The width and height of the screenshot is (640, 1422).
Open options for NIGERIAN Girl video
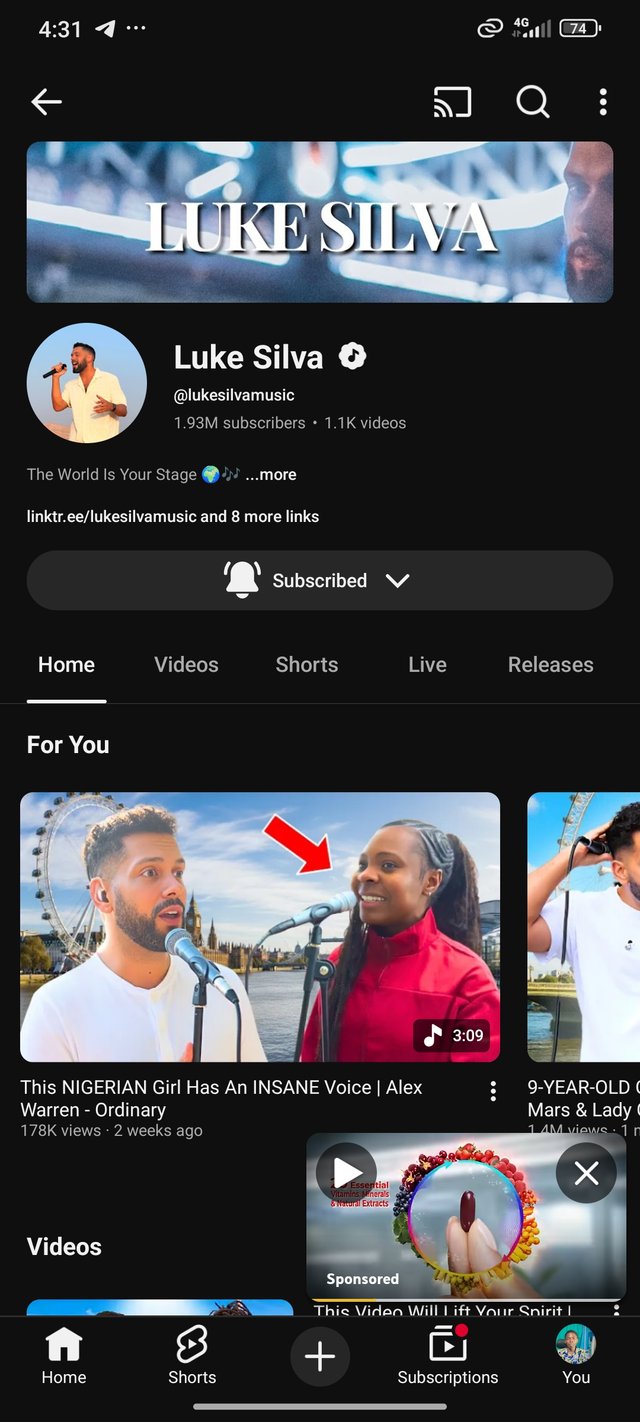coord(493,1092)
